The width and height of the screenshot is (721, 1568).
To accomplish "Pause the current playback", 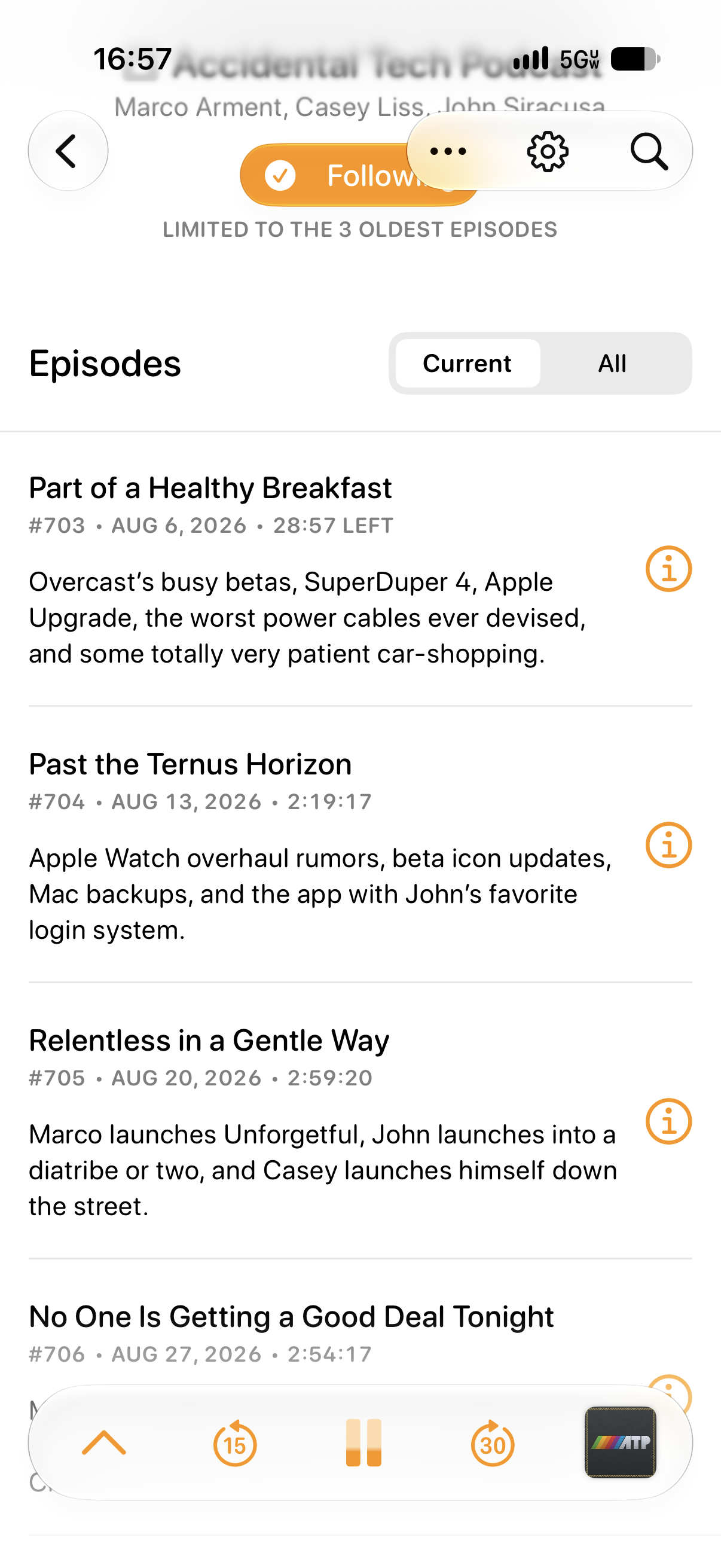I will point(363,1442).
